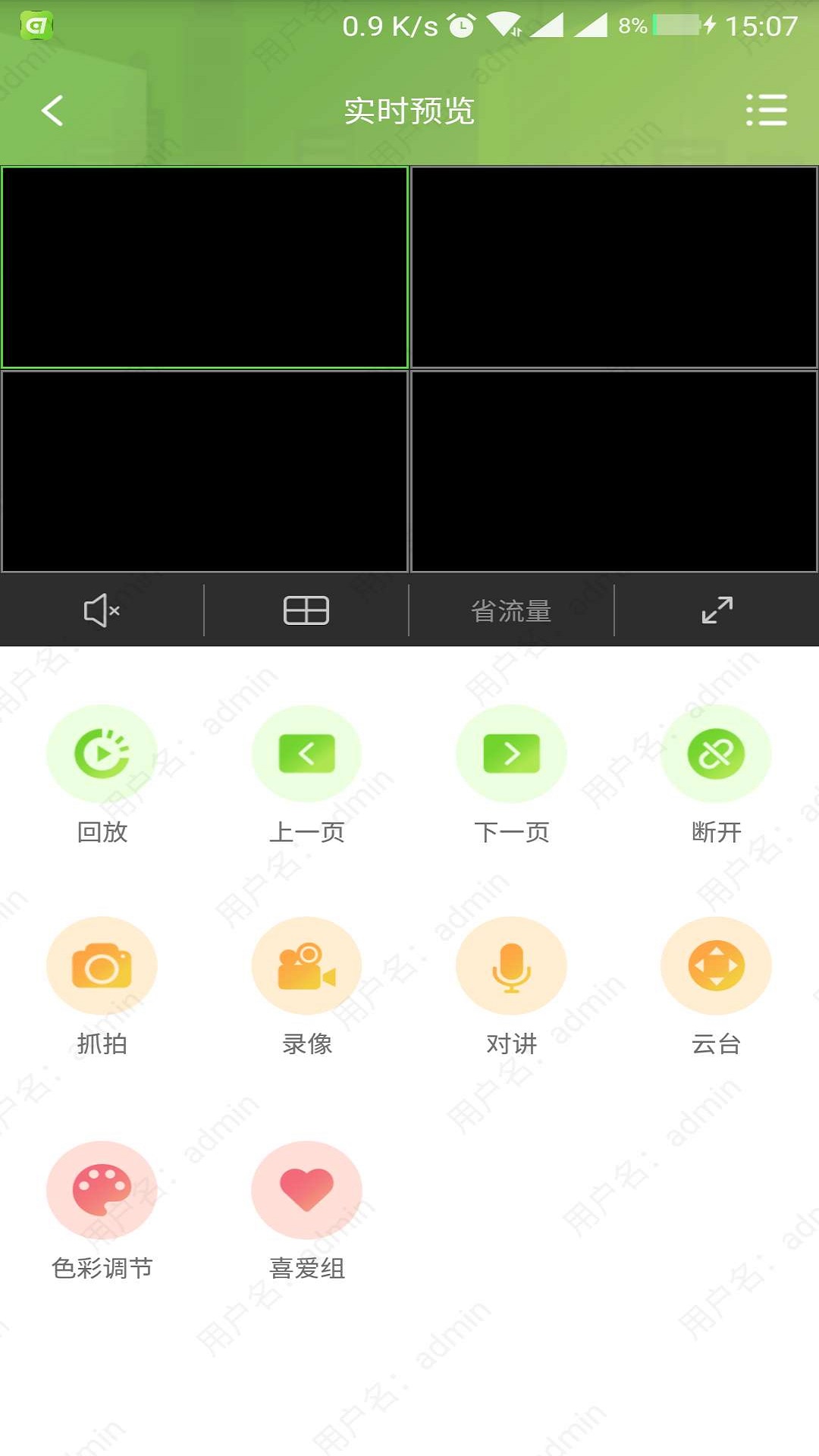Select the top-right video window

click(x=614, y=268)
